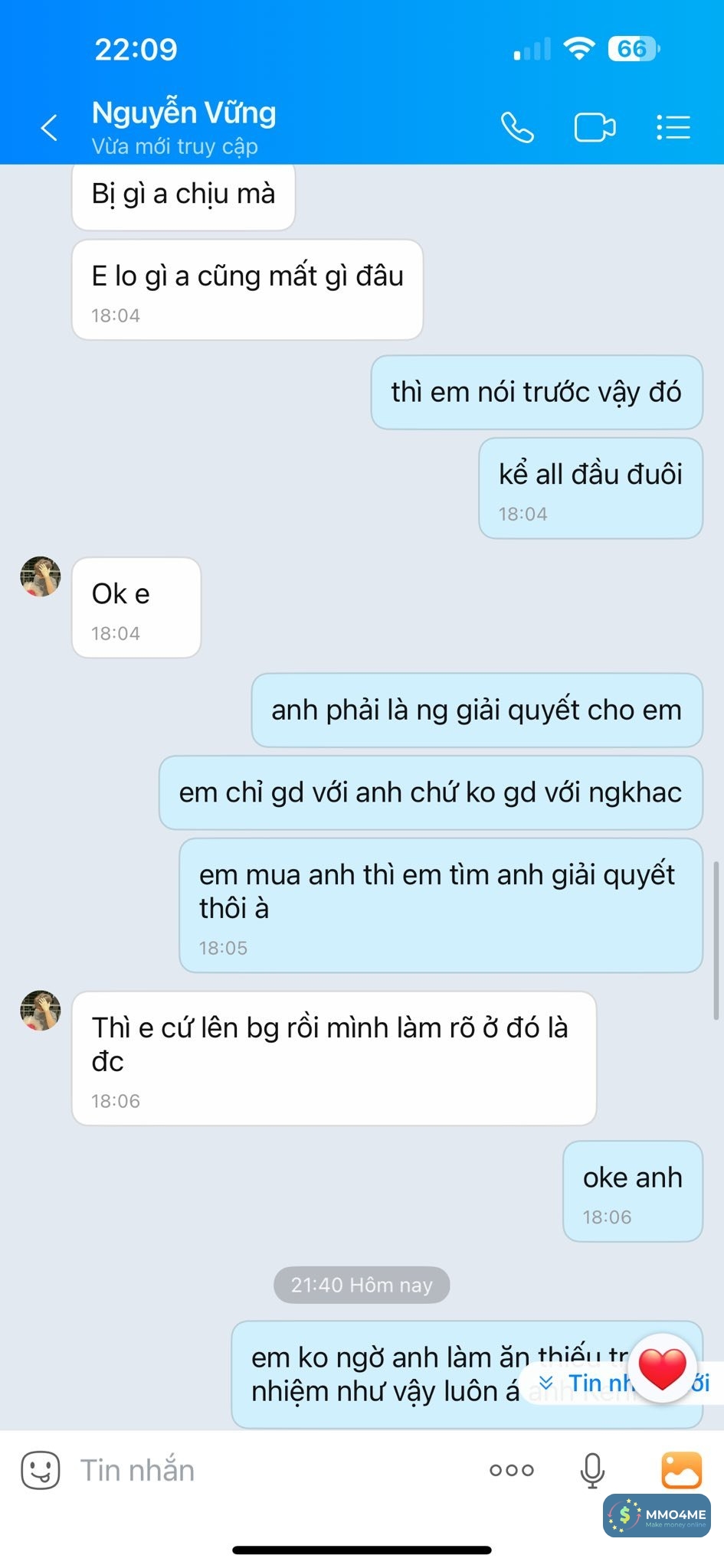This screenshot has height=1568, width=724.
Task: Start a video call with Nguyễn Vững
Action: click(595, 127)
